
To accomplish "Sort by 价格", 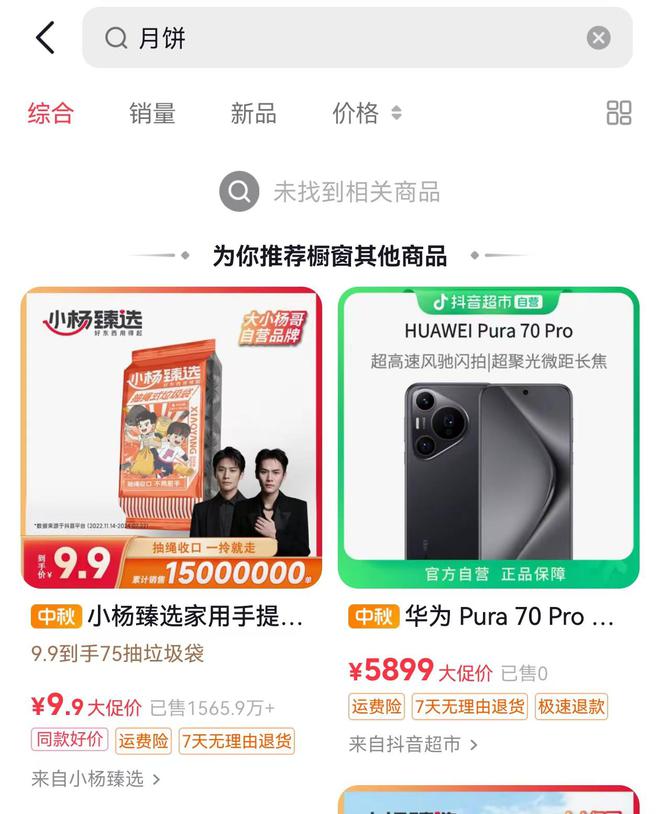I will 366,113.
